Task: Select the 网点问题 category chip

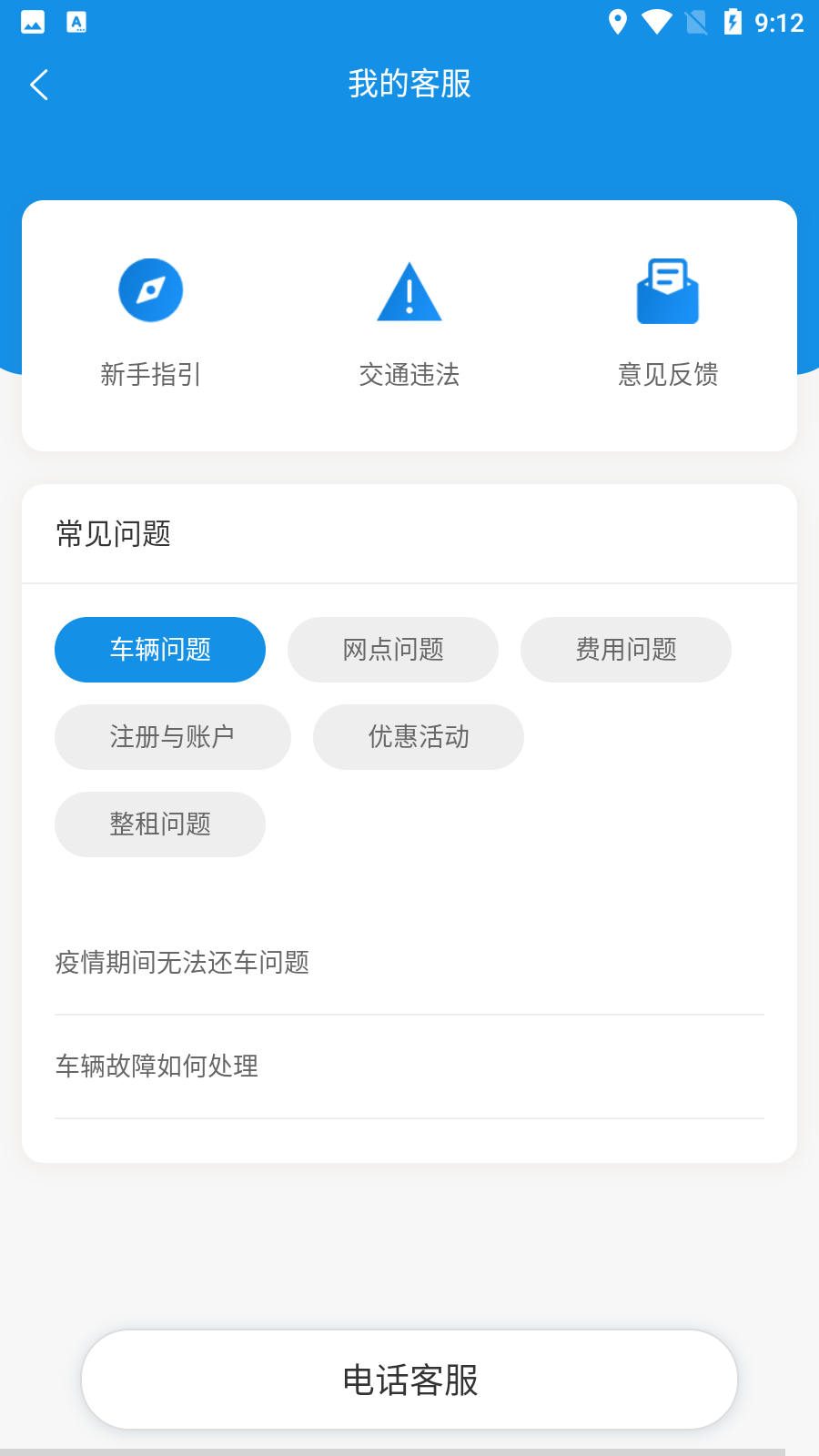Action: click(393, 649)
